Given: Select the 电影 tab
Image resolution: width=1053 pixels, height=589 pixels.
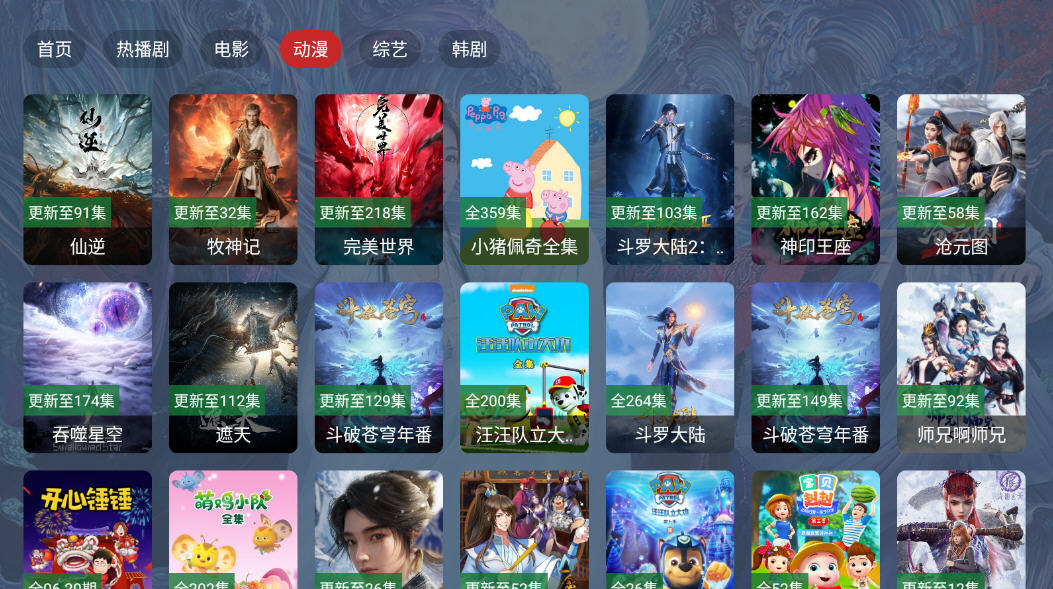Looking at the screenshot, I should point(231,49).
